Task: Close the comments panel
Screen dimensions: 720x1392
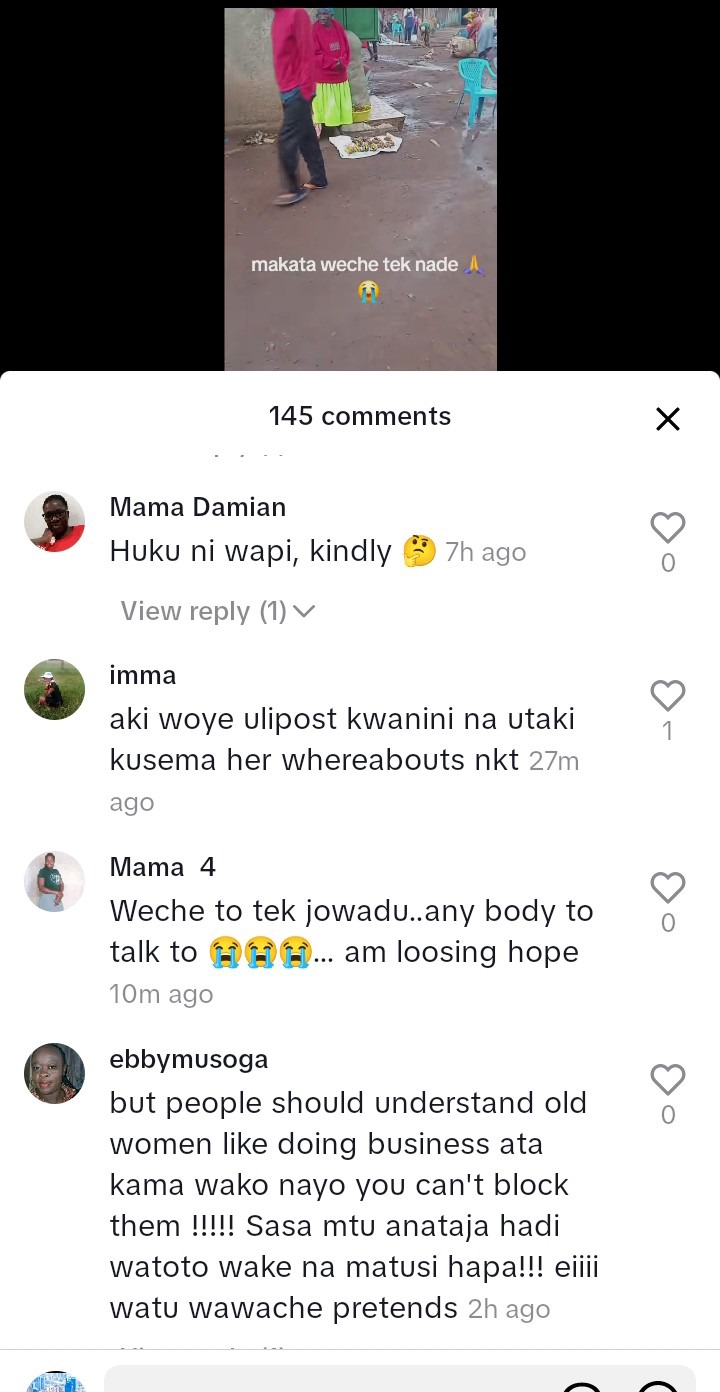Action: pos(667,419)
